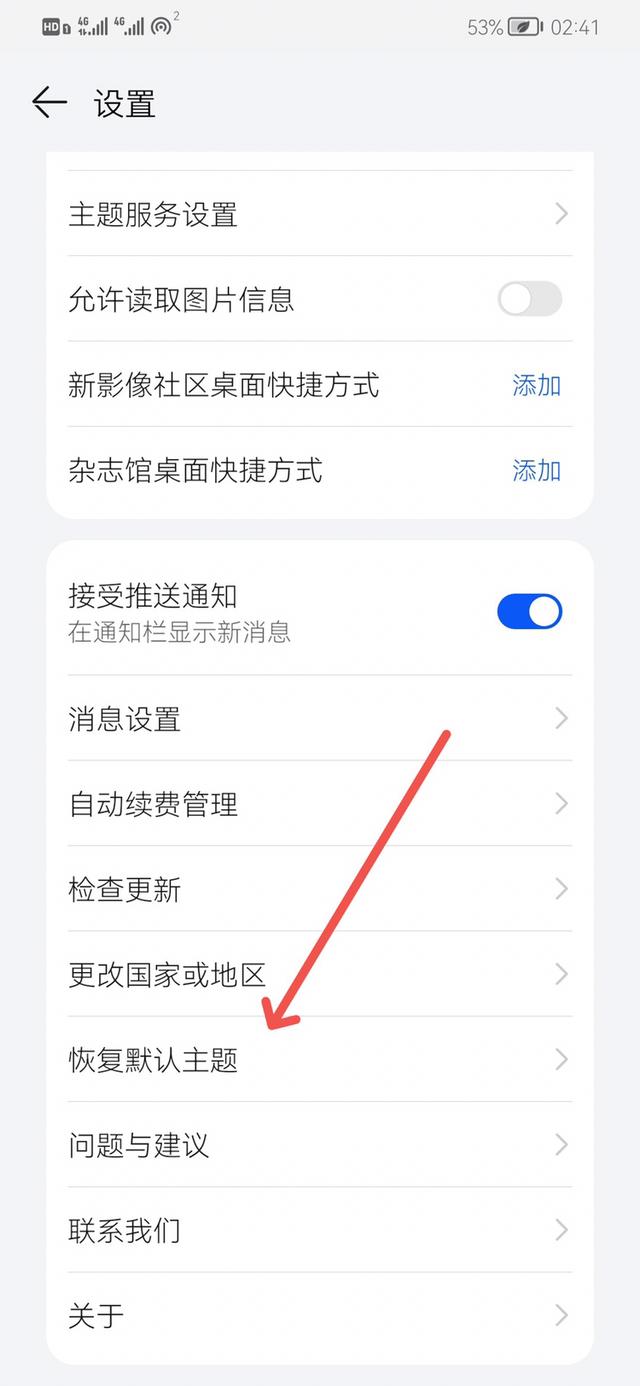Image resolution: width=640 pixels, height=1386 pixels.
Task: Open 自动续费管理
Action: [320, 804]
